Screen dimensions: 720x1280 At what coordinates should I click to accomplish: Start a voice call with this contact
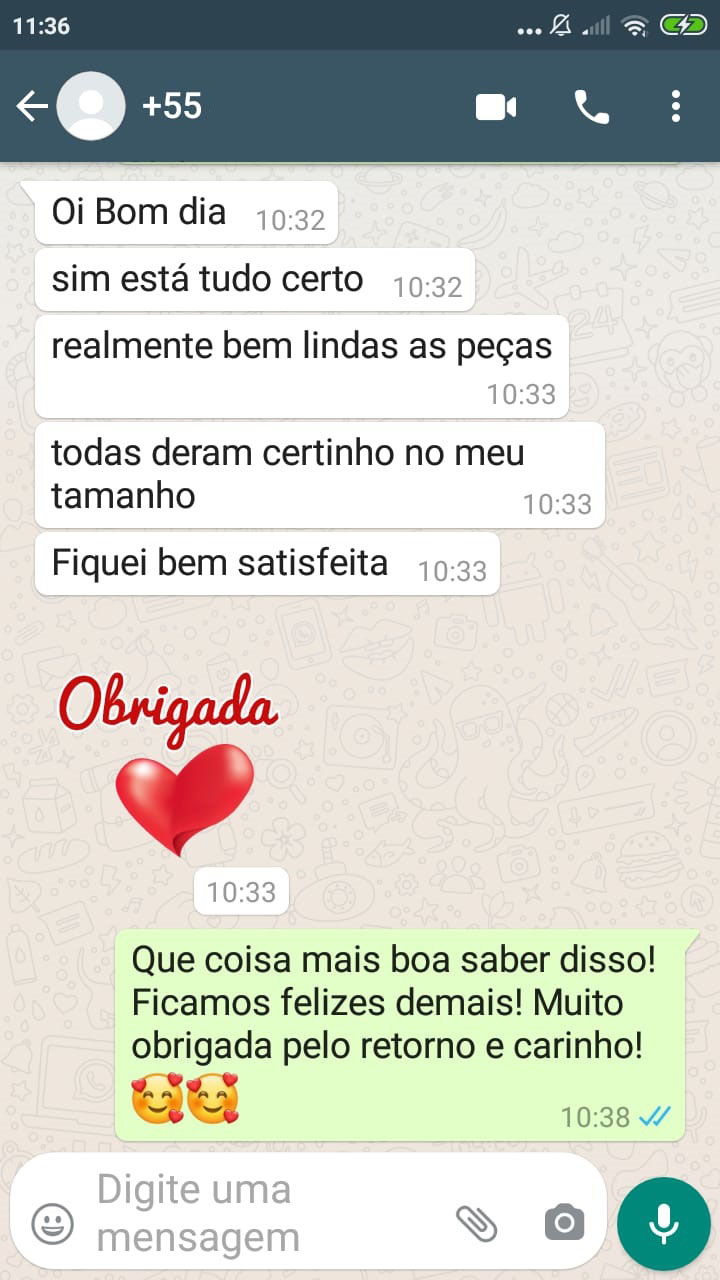[x=591, y=106]
